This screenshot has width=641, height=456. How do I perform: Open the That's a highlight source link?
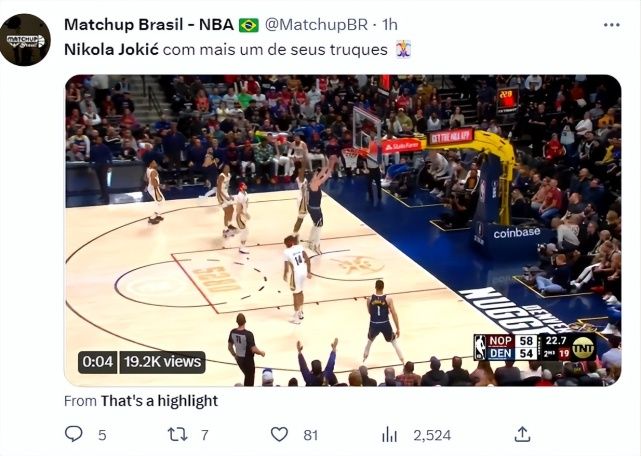(159, 401)
